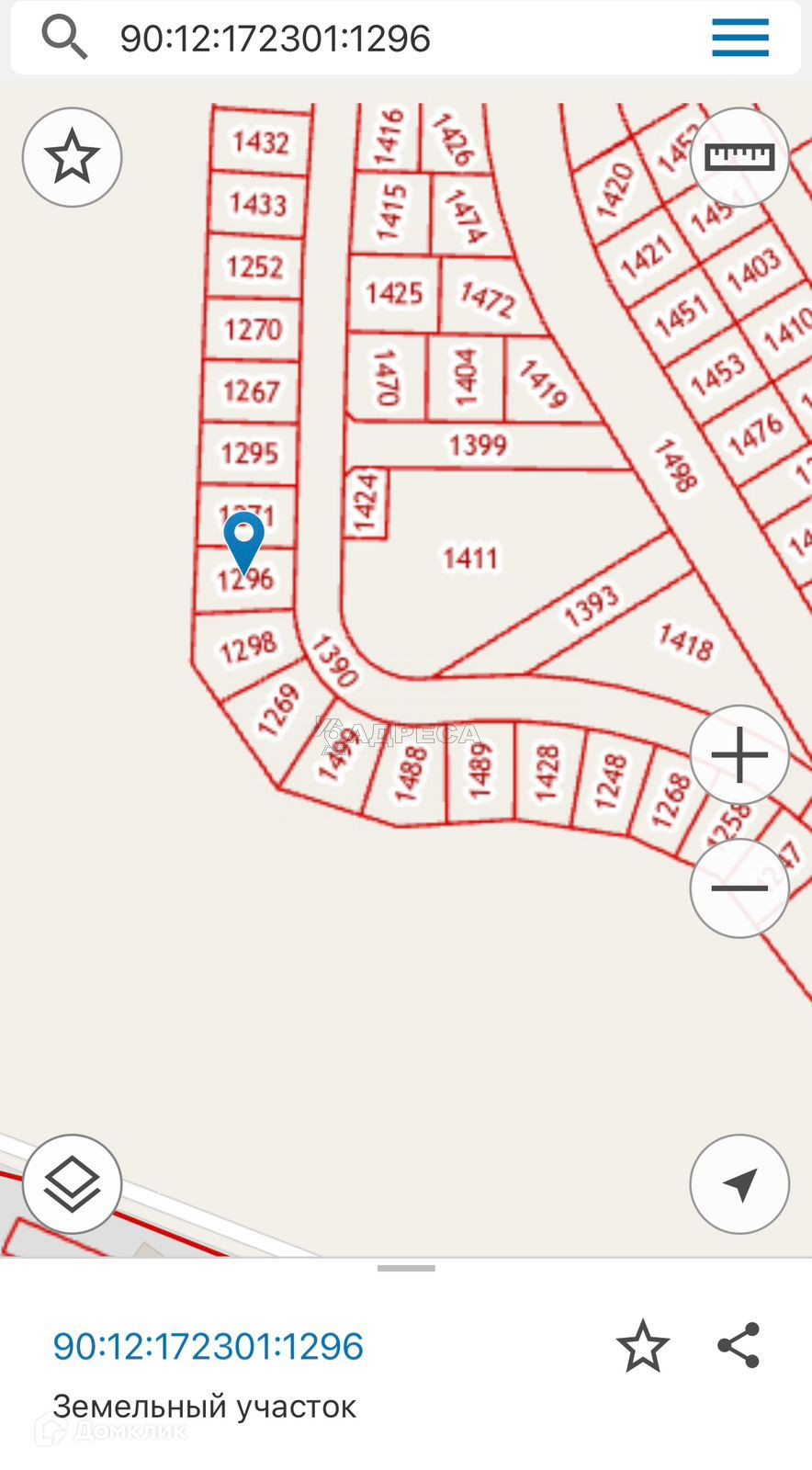This screenshot has width=812, height=1470.
Task: Tap the blue location pin on the map
Action: (244, 540)
